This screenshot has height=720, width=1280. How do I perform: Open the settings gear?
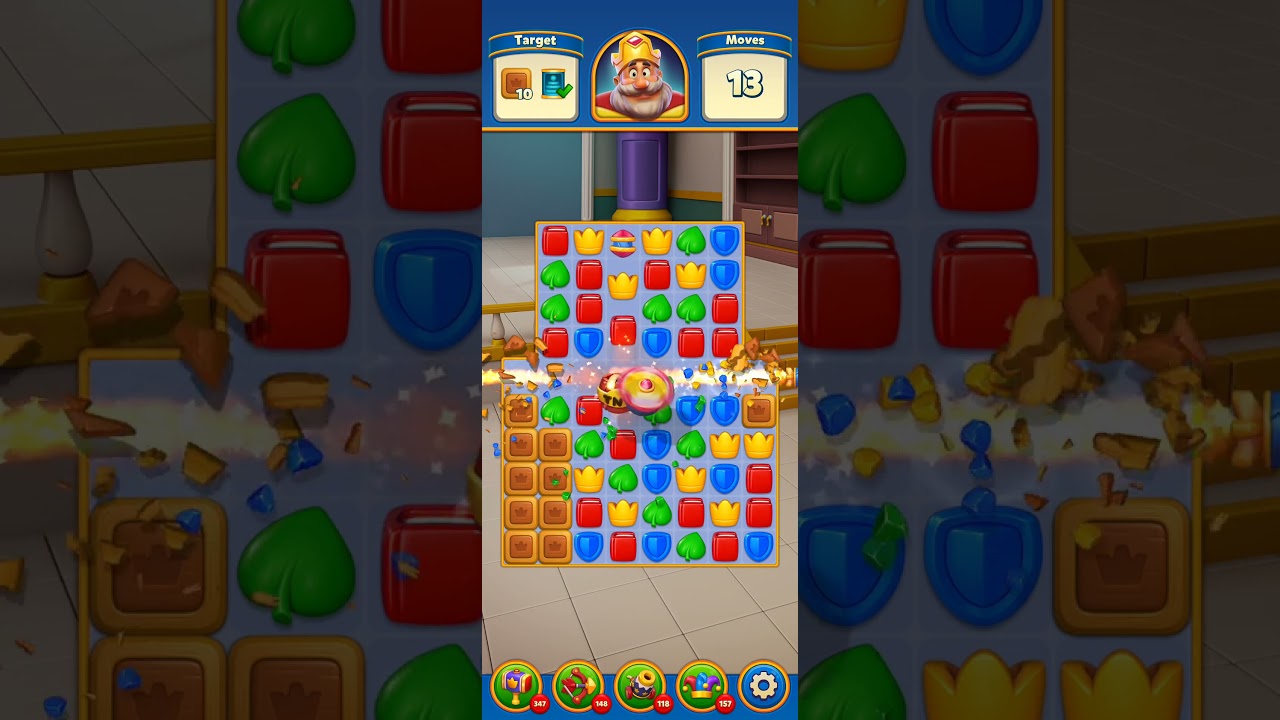(764, 686)
